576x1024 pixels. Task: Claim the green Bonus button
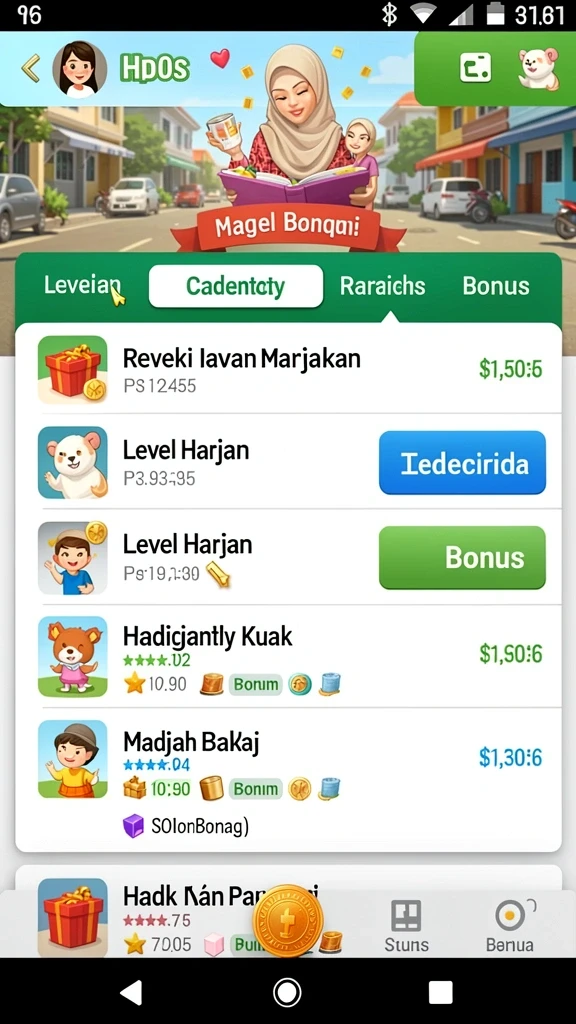point(462,558)
